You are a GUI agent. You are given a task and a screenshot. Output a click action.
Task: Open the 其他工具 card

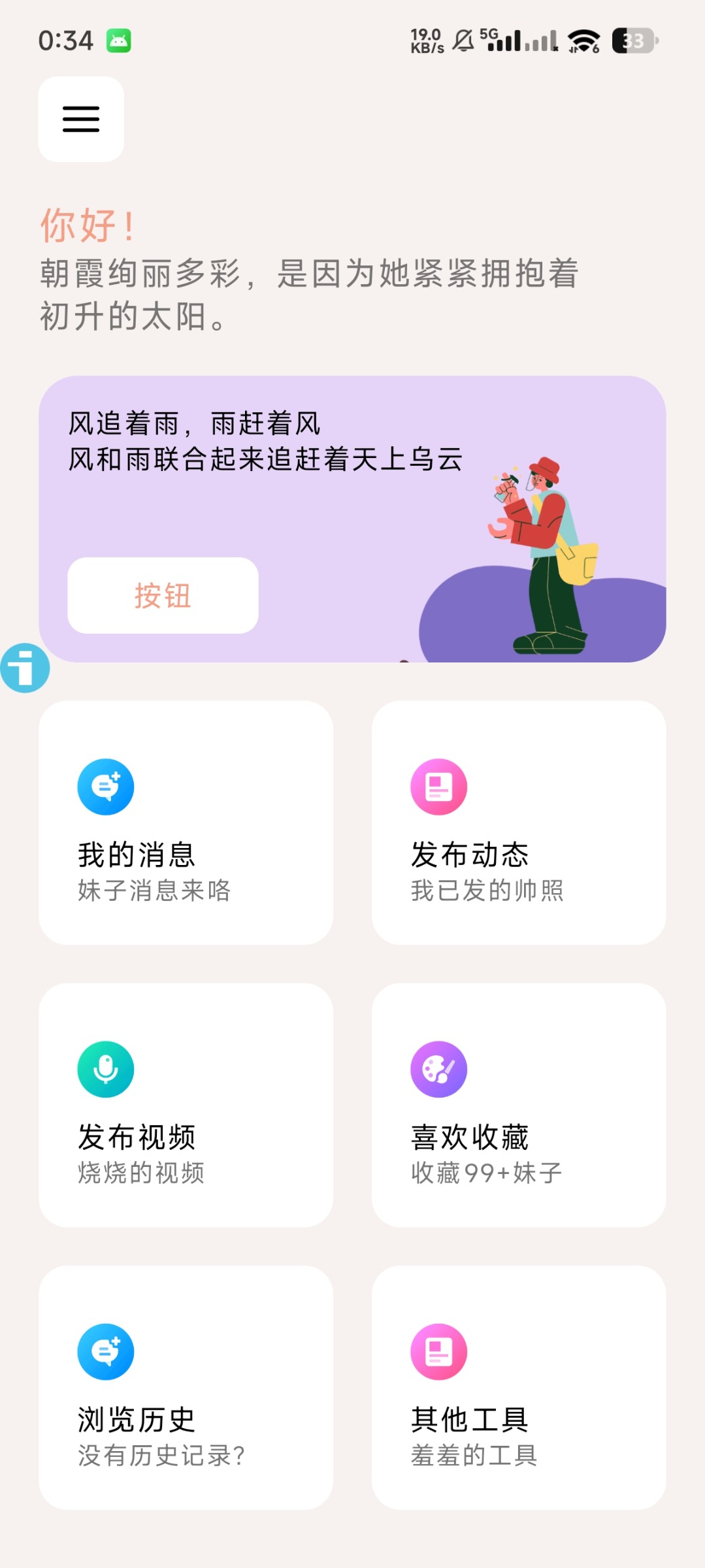[518, 1387]
